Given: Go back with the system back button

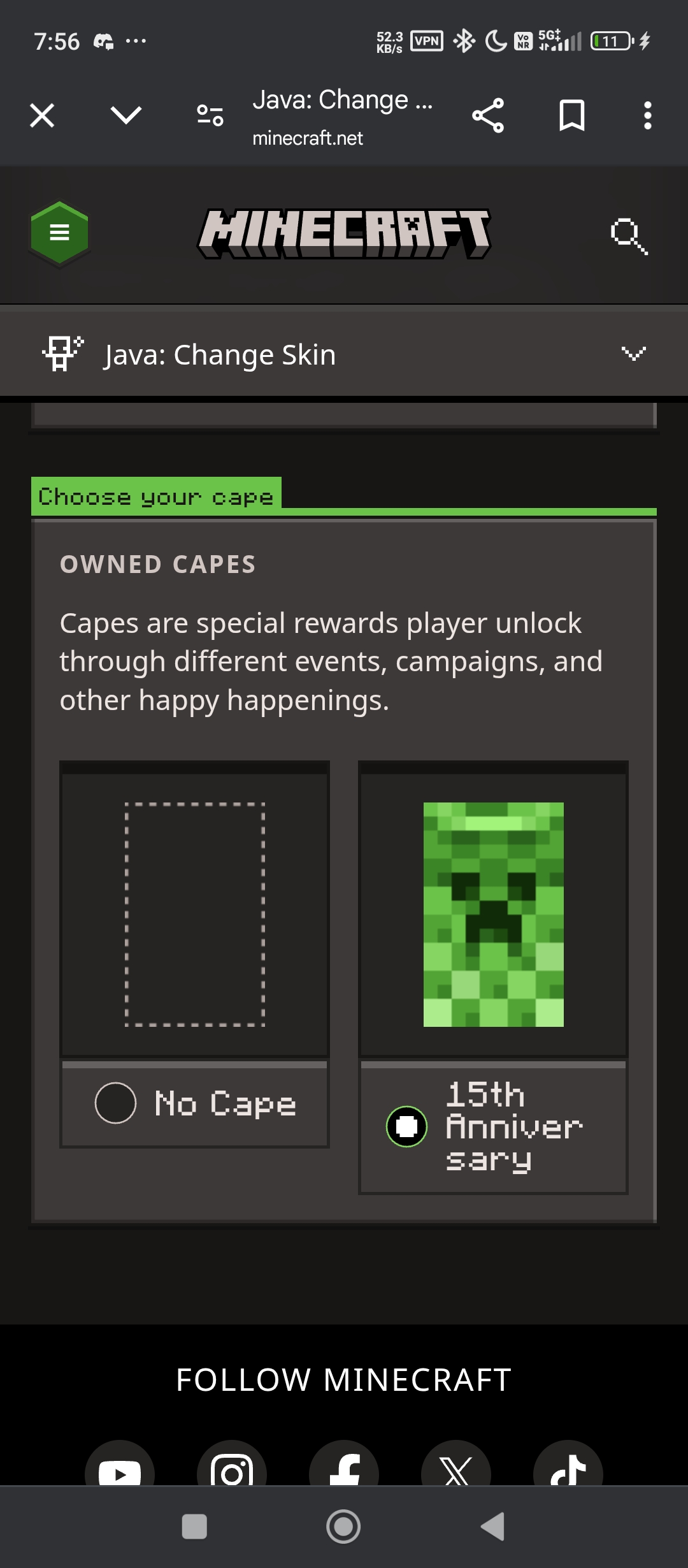Looking at the screenshot, I should (493, 1527).
